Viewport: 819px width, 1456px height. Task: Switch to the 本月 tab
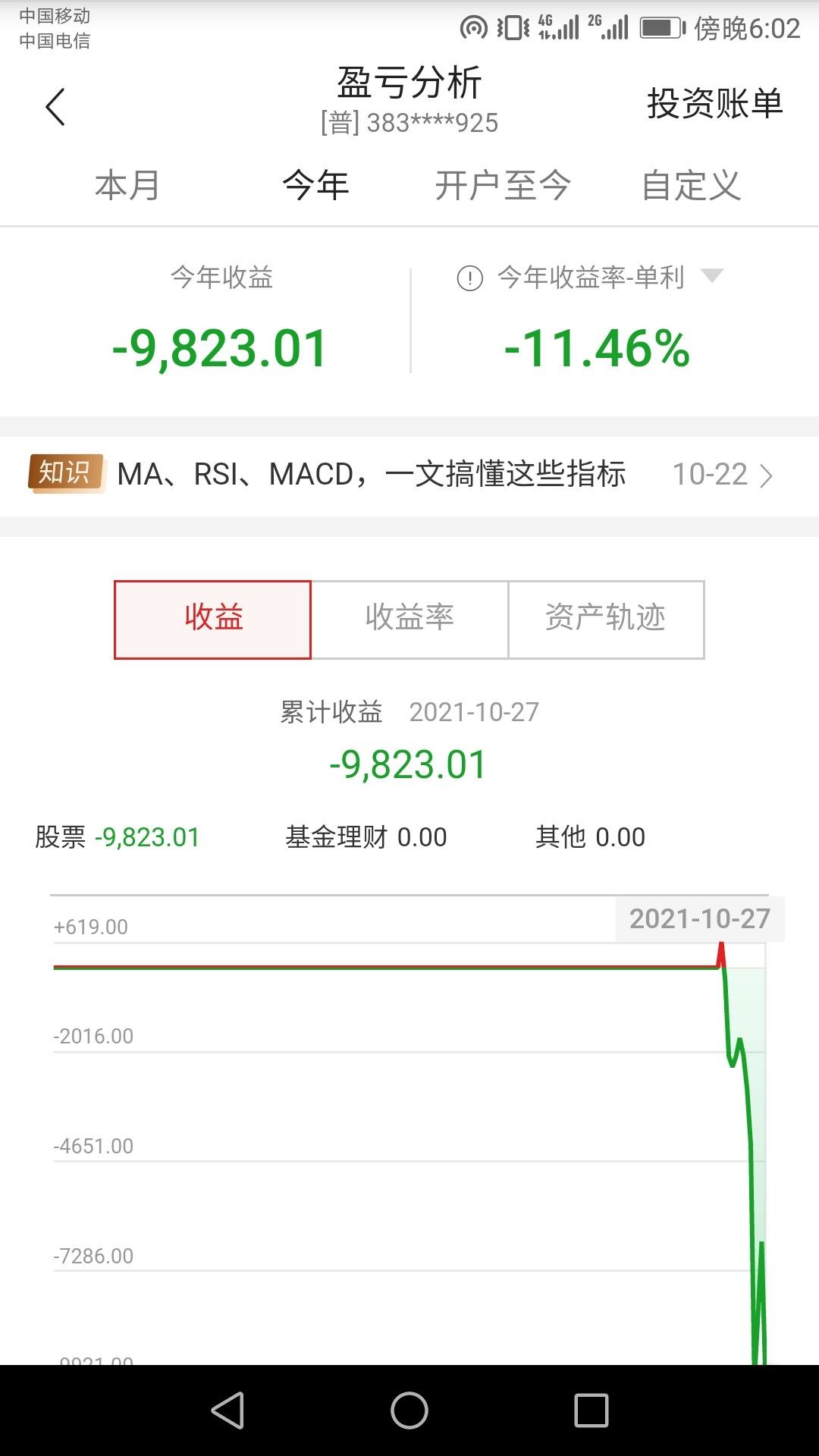[x=127, y=185]
